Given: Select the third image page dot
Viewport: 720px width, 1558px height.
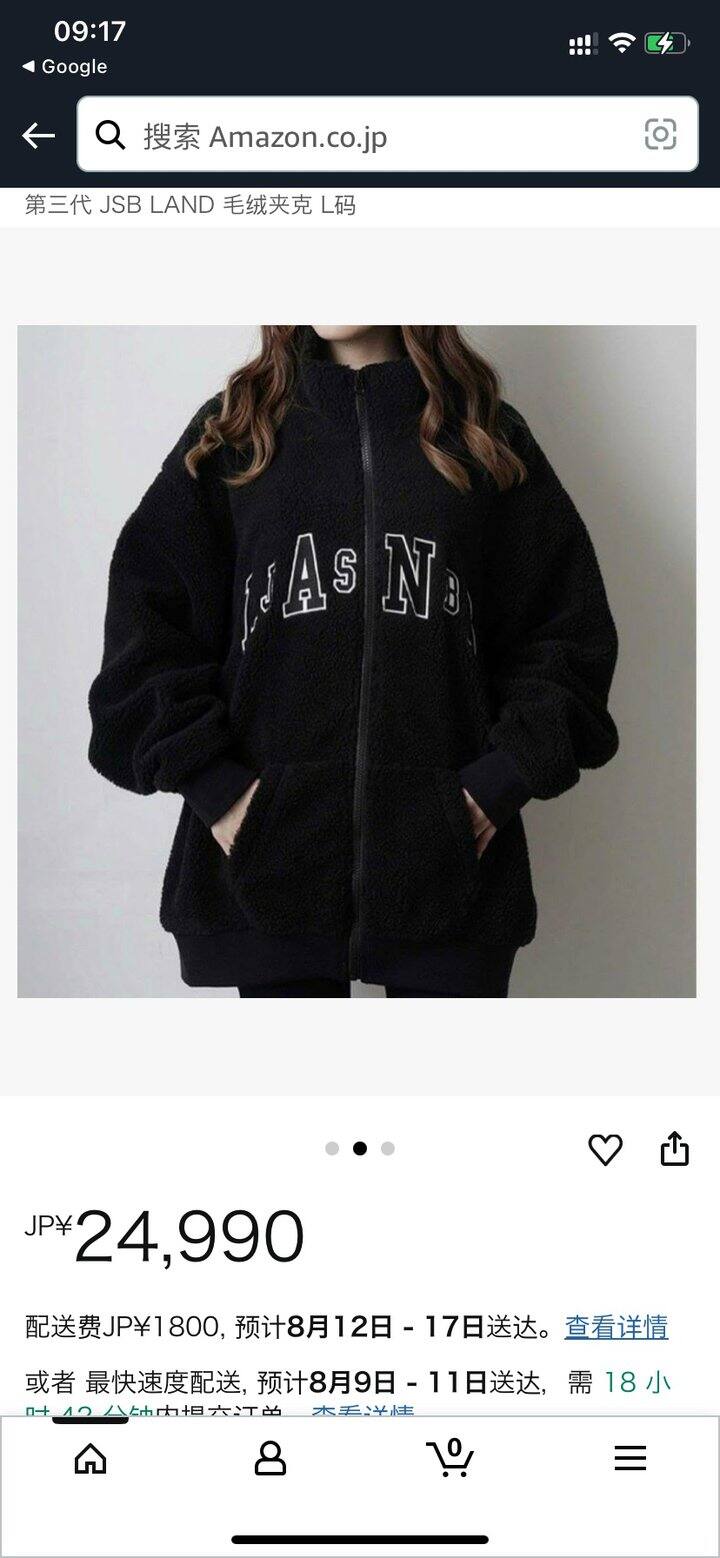Looking at the screenshot, I should 388,1148.
